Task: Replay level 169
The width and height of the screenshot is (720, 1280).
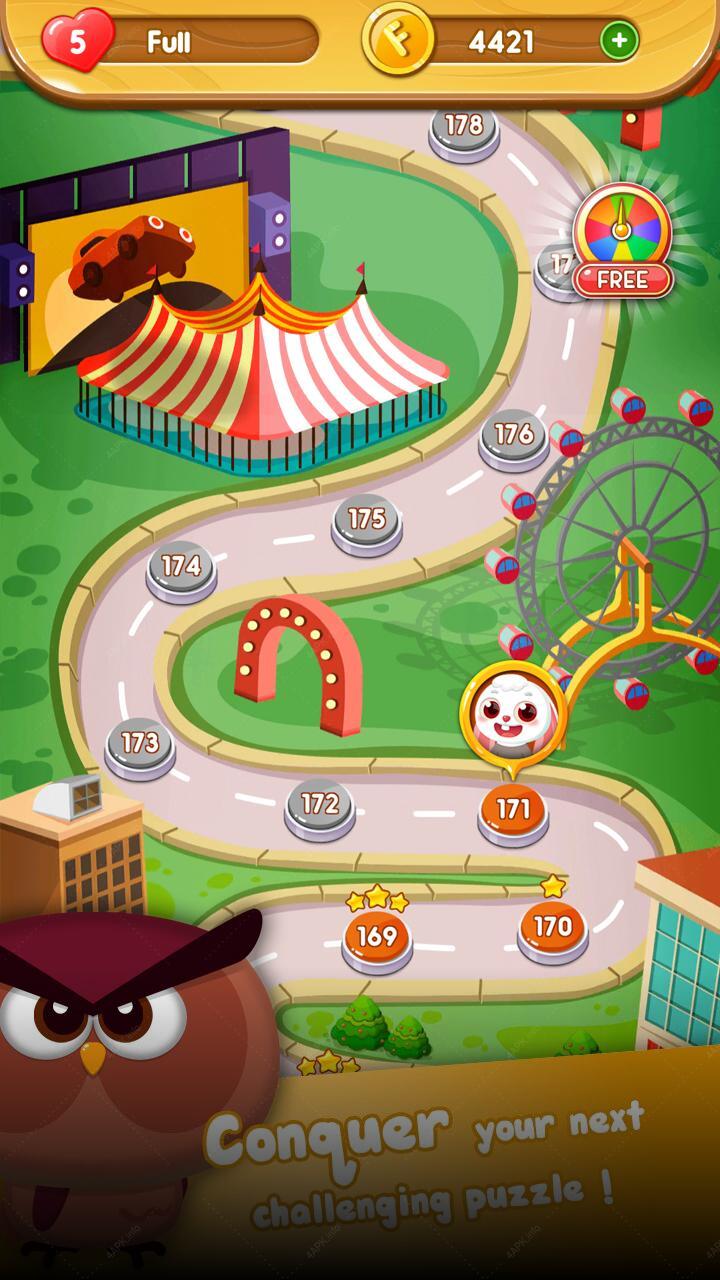Action: click(x=377, y=941)
